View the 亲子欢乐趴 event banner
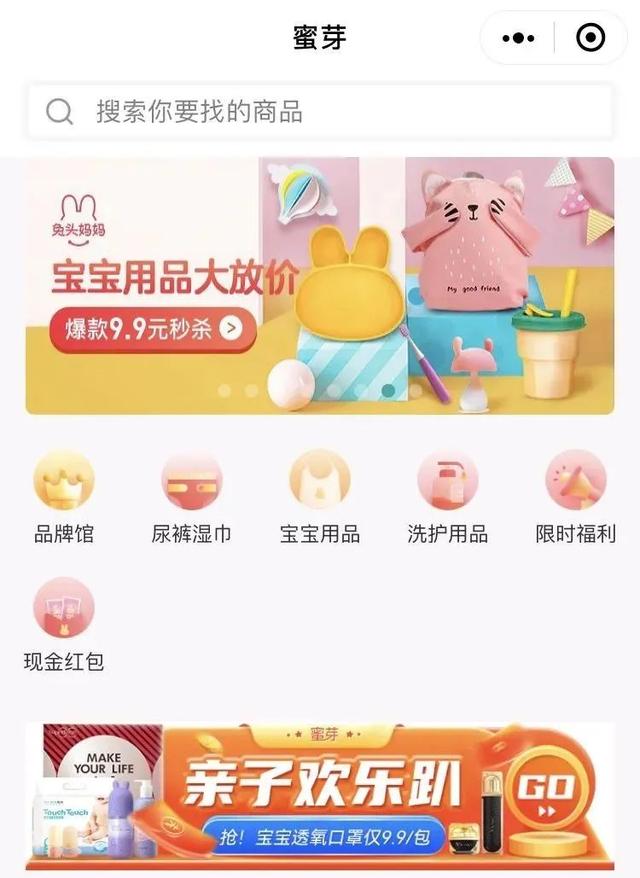 (320, 795)
